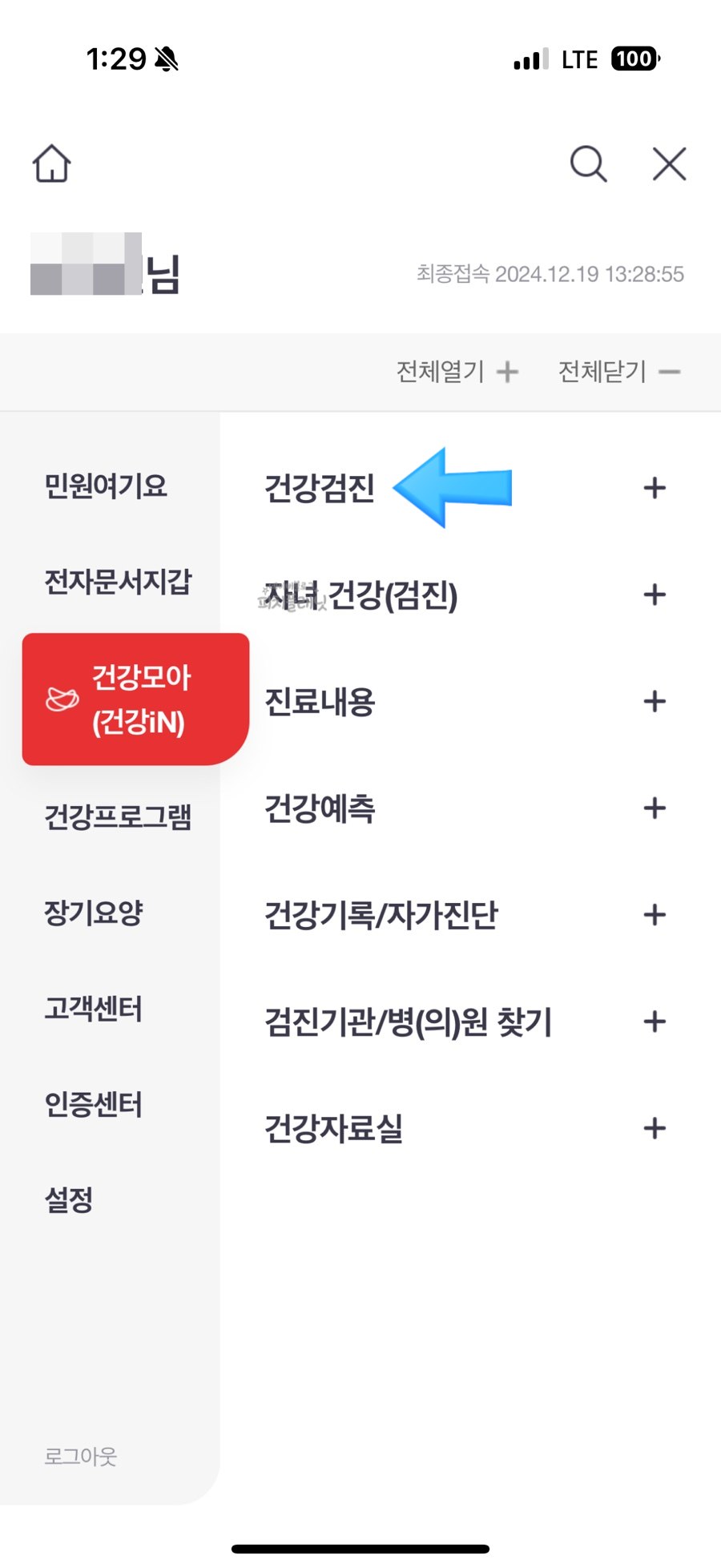Select the 전자문서지갑 category
The width and height of the screenshot is (721, 1568).
118,581
